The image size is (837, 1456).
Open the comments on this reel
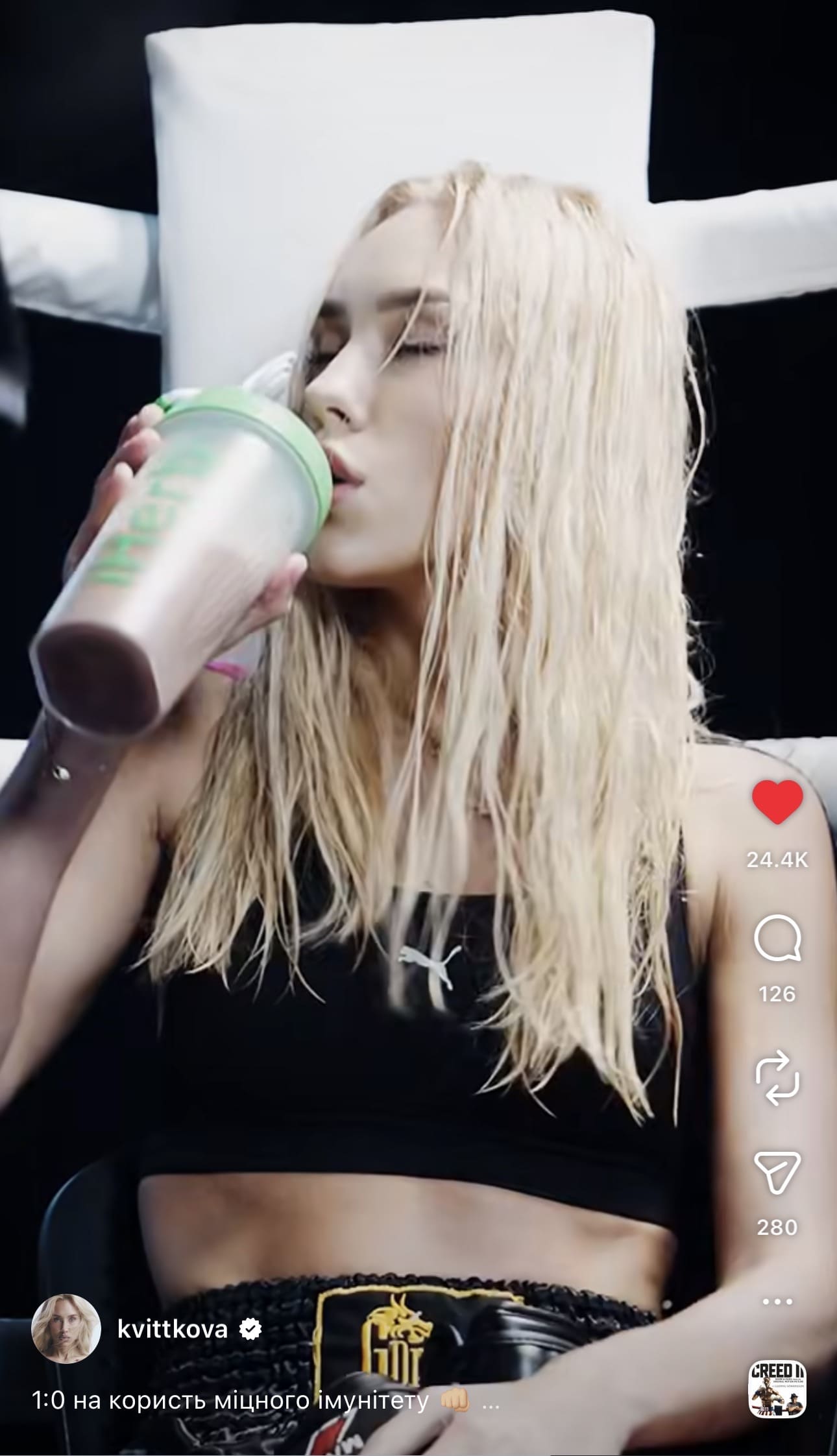coord(777,941)
